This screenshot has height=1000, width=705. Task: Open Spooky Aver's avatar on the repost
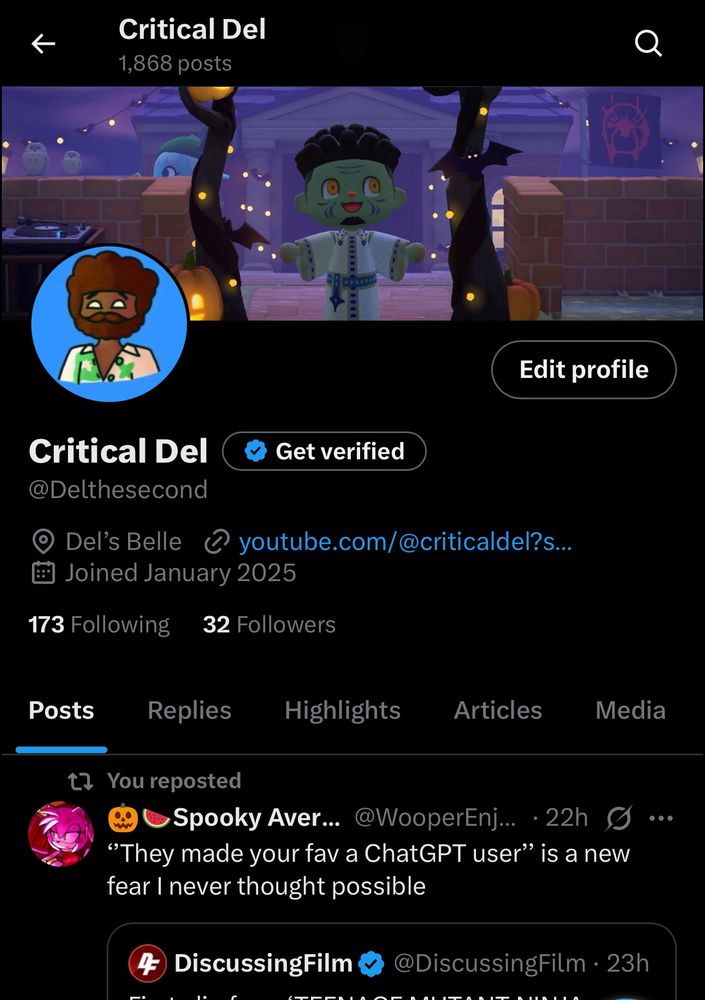[60, 835]
